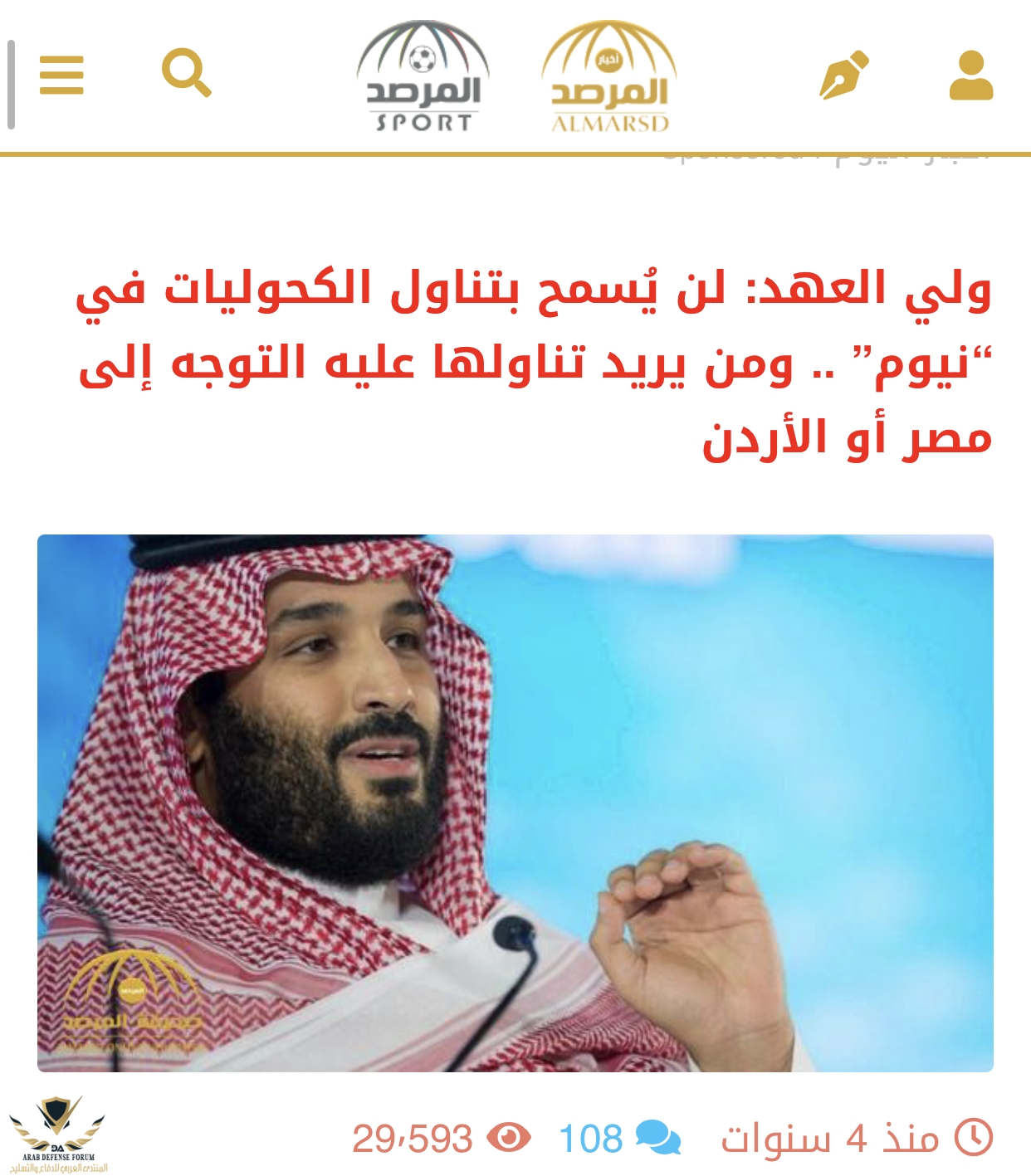
Task: Open the search icon
Action: click(186, 73)
